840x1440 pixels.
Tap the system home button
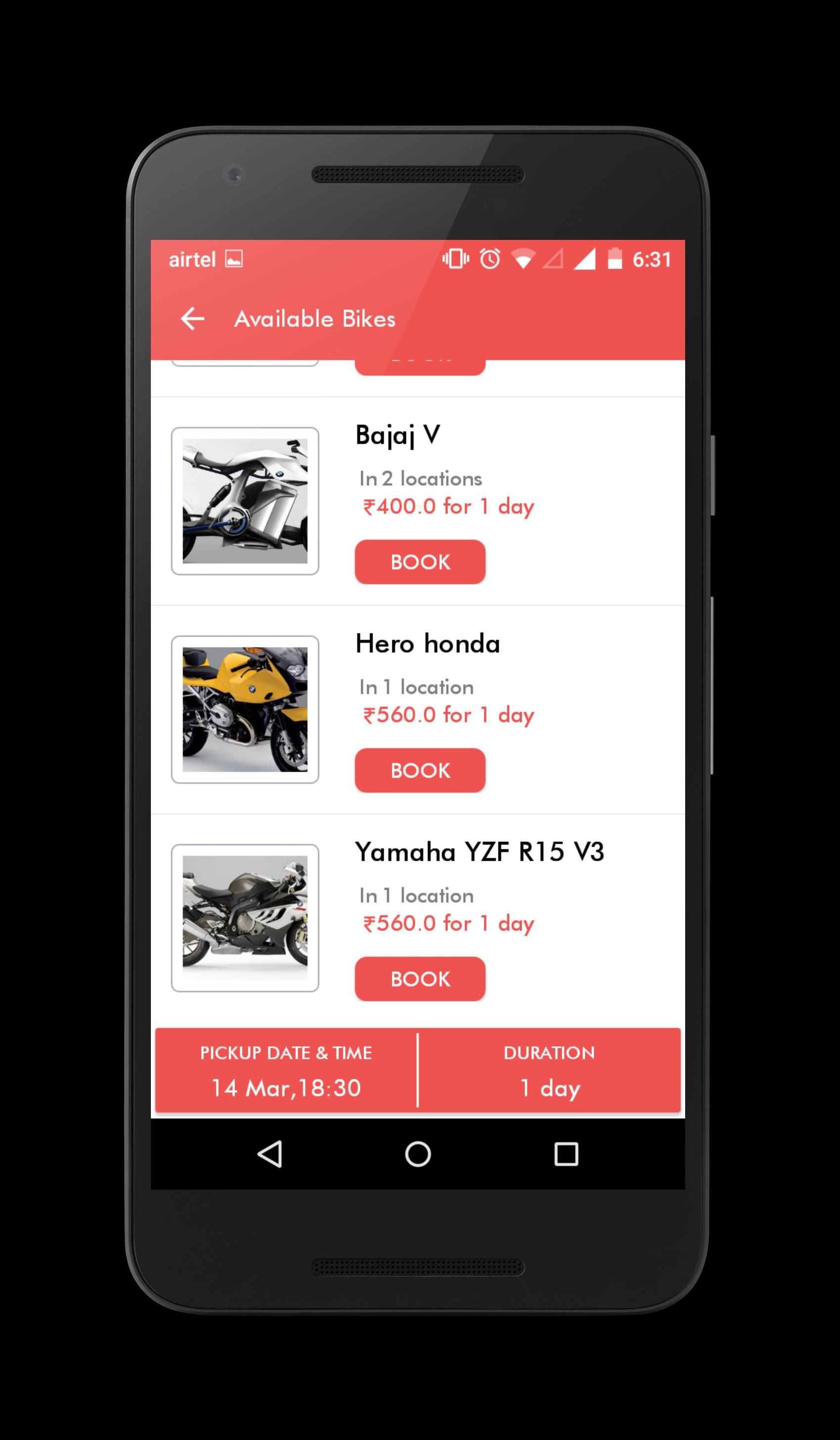tap(418, 1154)
